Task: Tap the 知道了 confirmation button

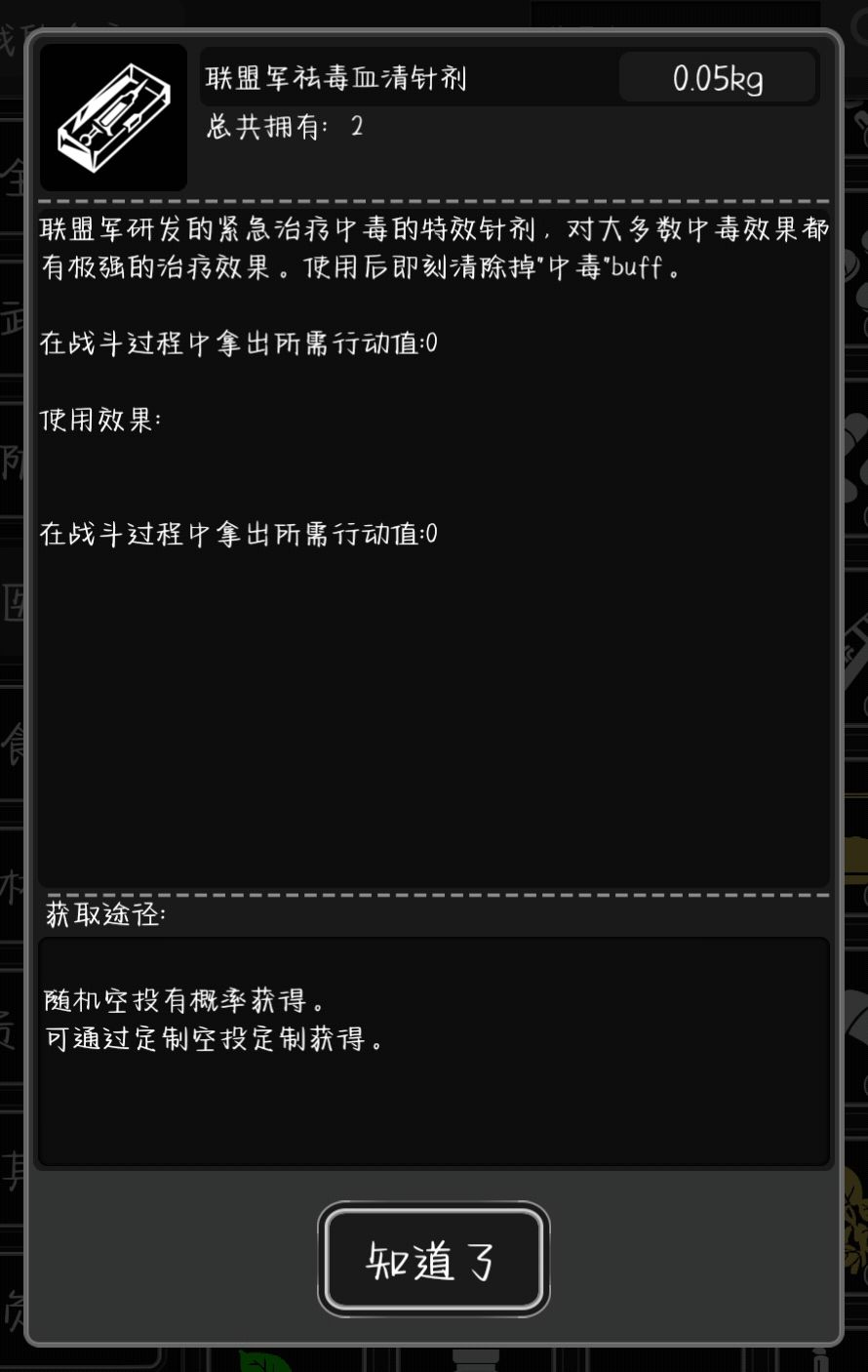Action: click(x=434, y=1260)
